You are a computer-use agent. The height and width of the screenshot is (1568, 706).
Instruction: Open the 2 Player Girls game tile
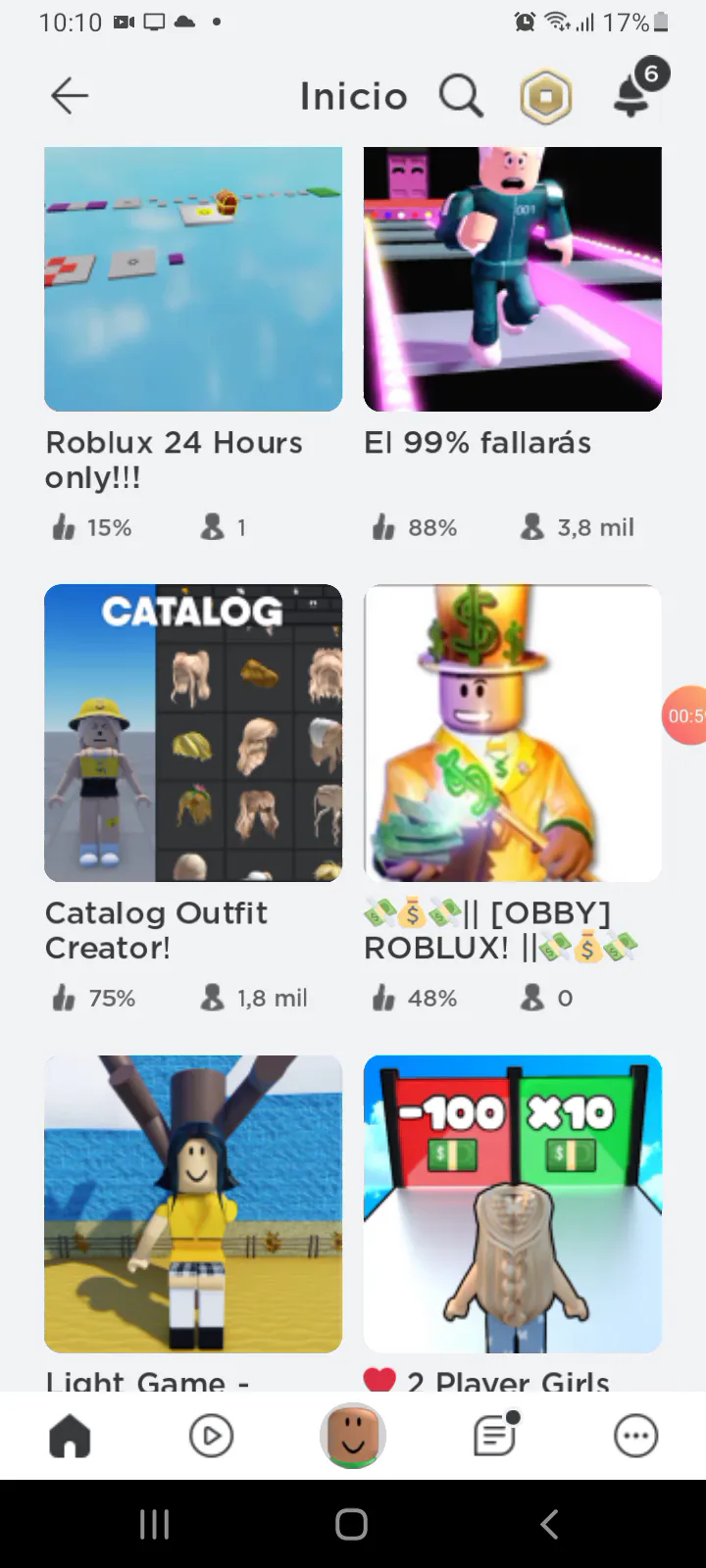tap(513, 1203)
